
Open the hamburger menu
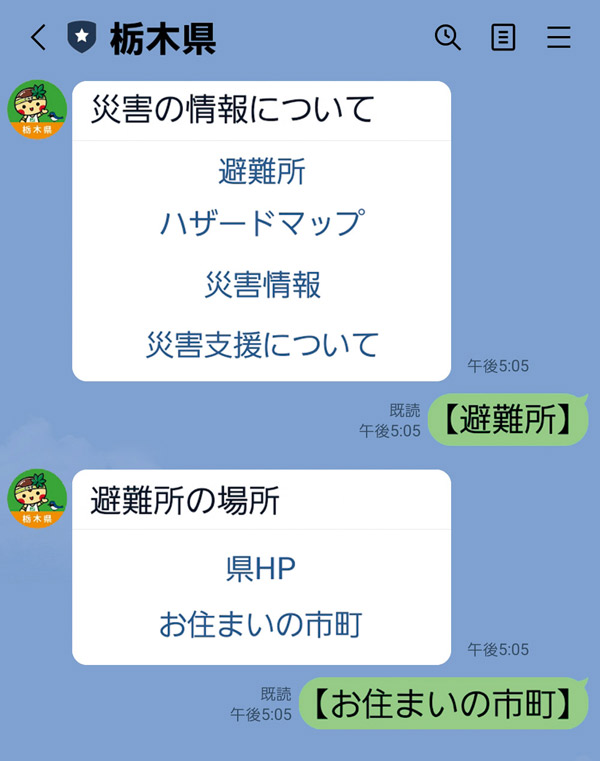click(x=559, y=38)
